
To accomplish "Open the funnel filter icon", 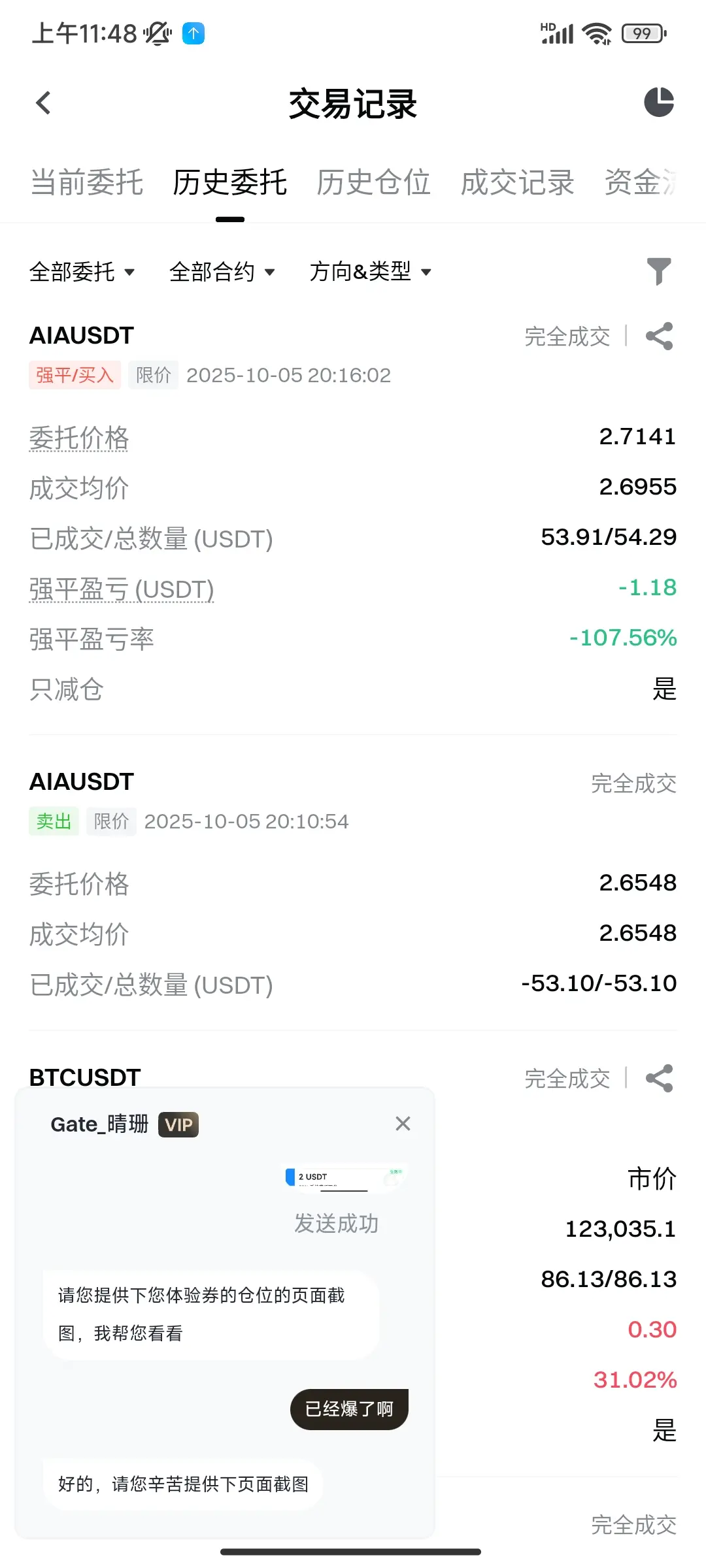I will tap(658, 271).
